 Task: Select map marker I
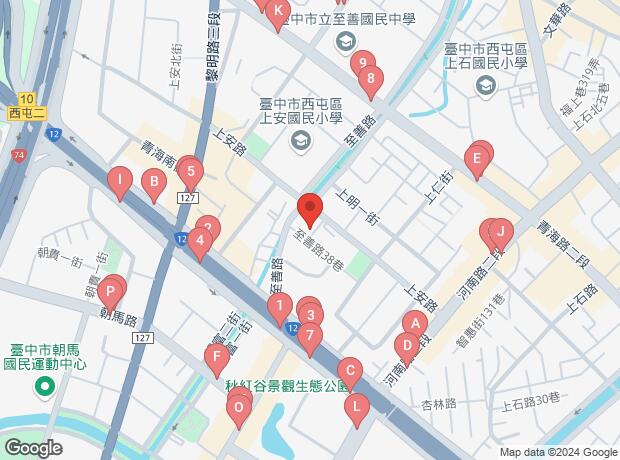coord(120,182)
